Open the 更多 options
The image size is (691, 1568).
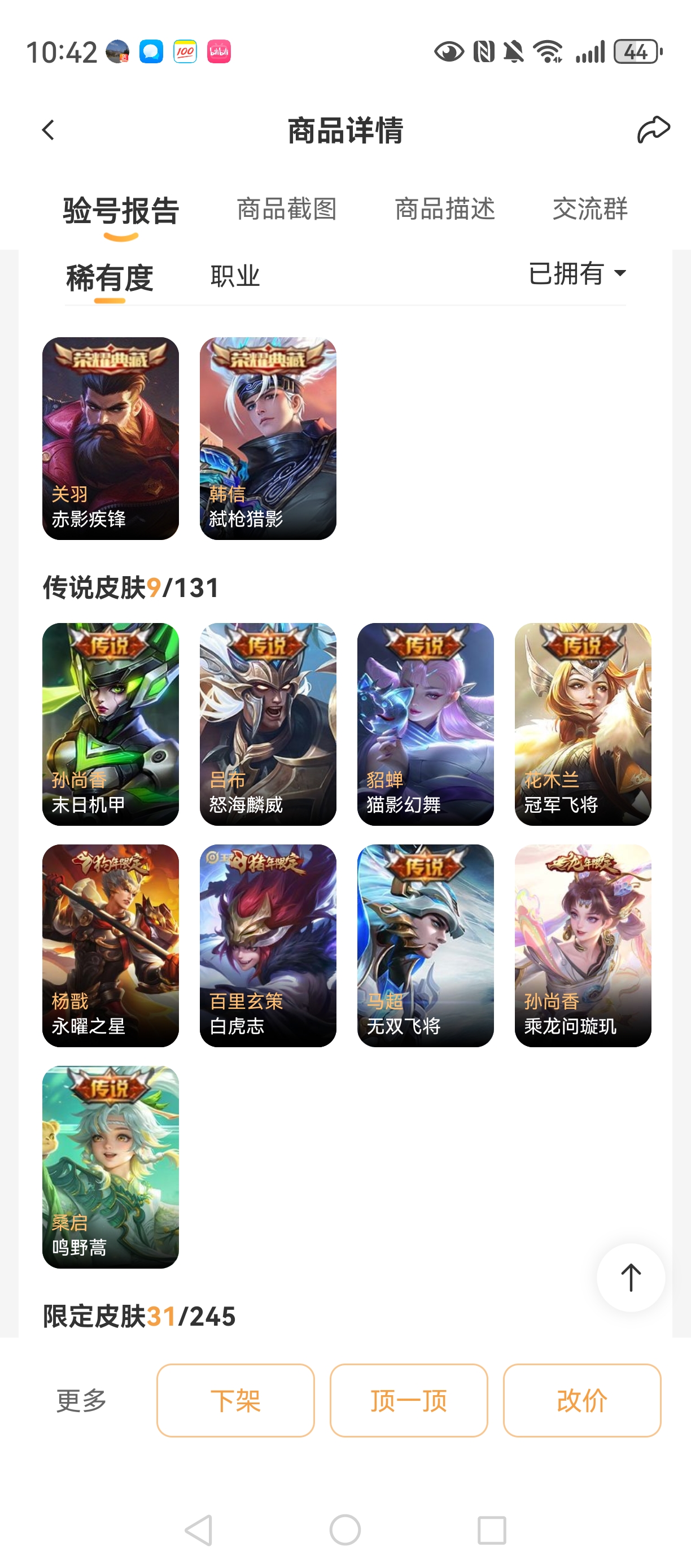[x=81, y=1401]
